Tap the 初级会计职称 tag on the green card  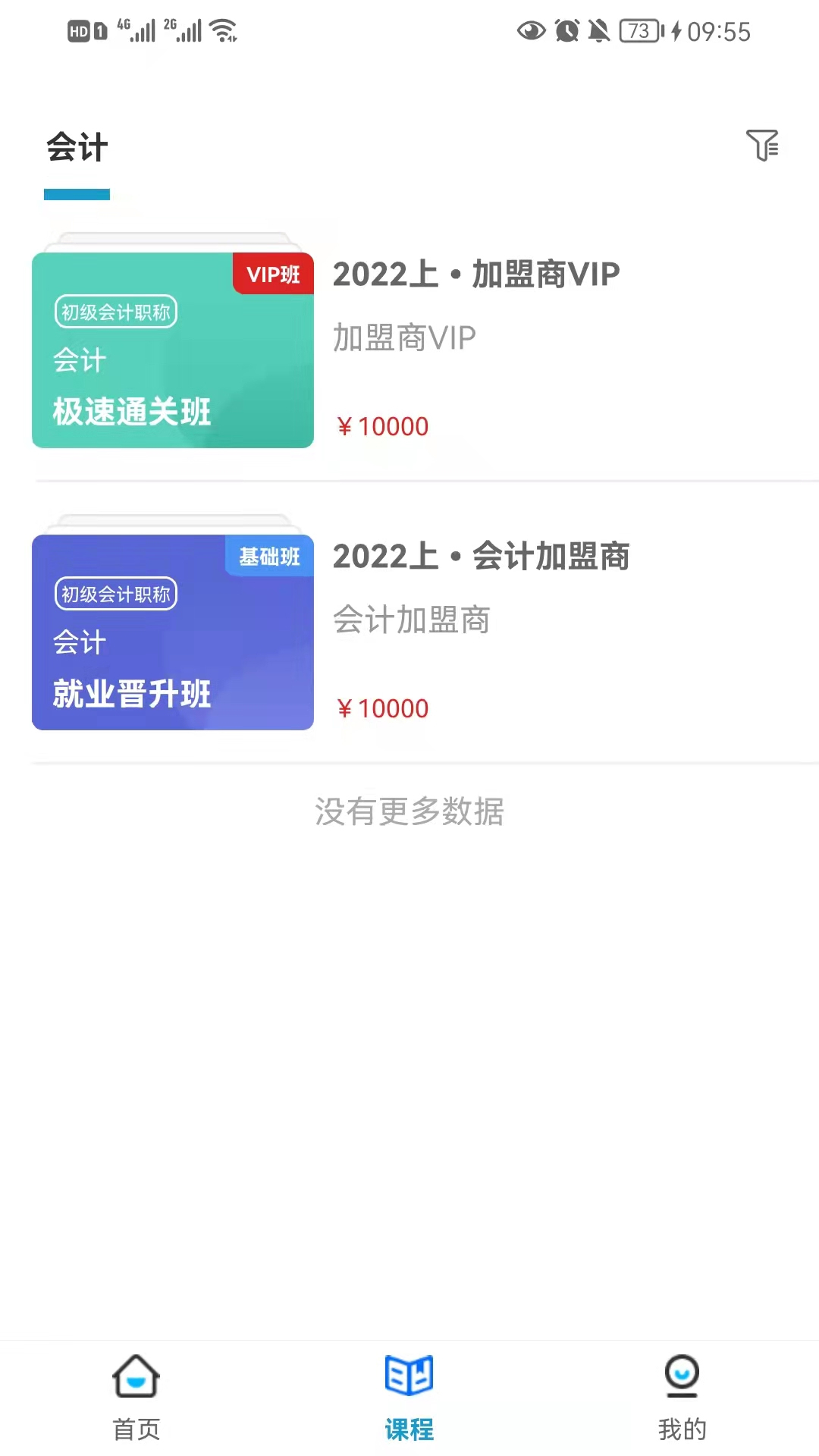(115, 312)
